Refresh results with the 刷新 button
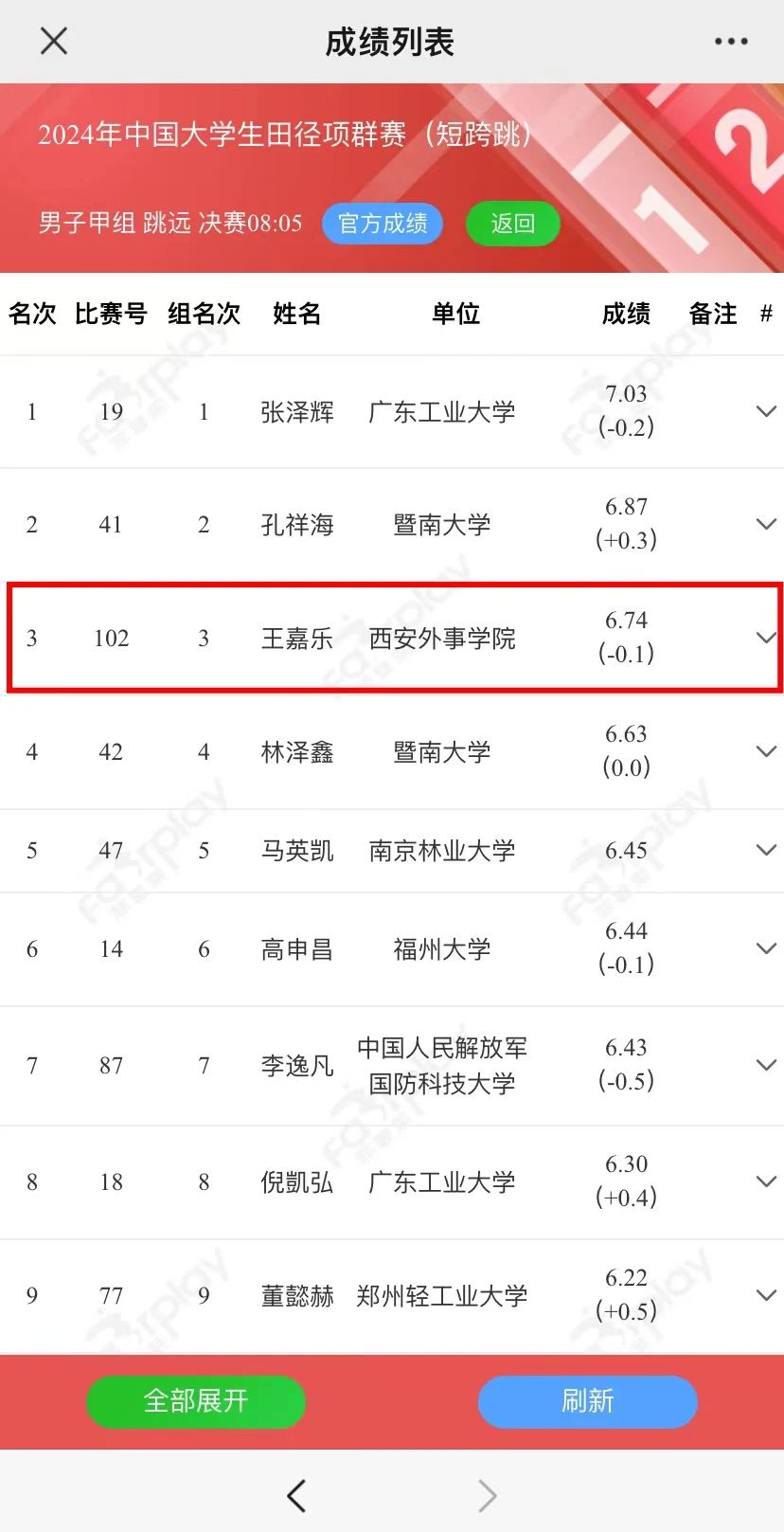This screenshot has height=1532, width=784. (x=588, y=1401)
